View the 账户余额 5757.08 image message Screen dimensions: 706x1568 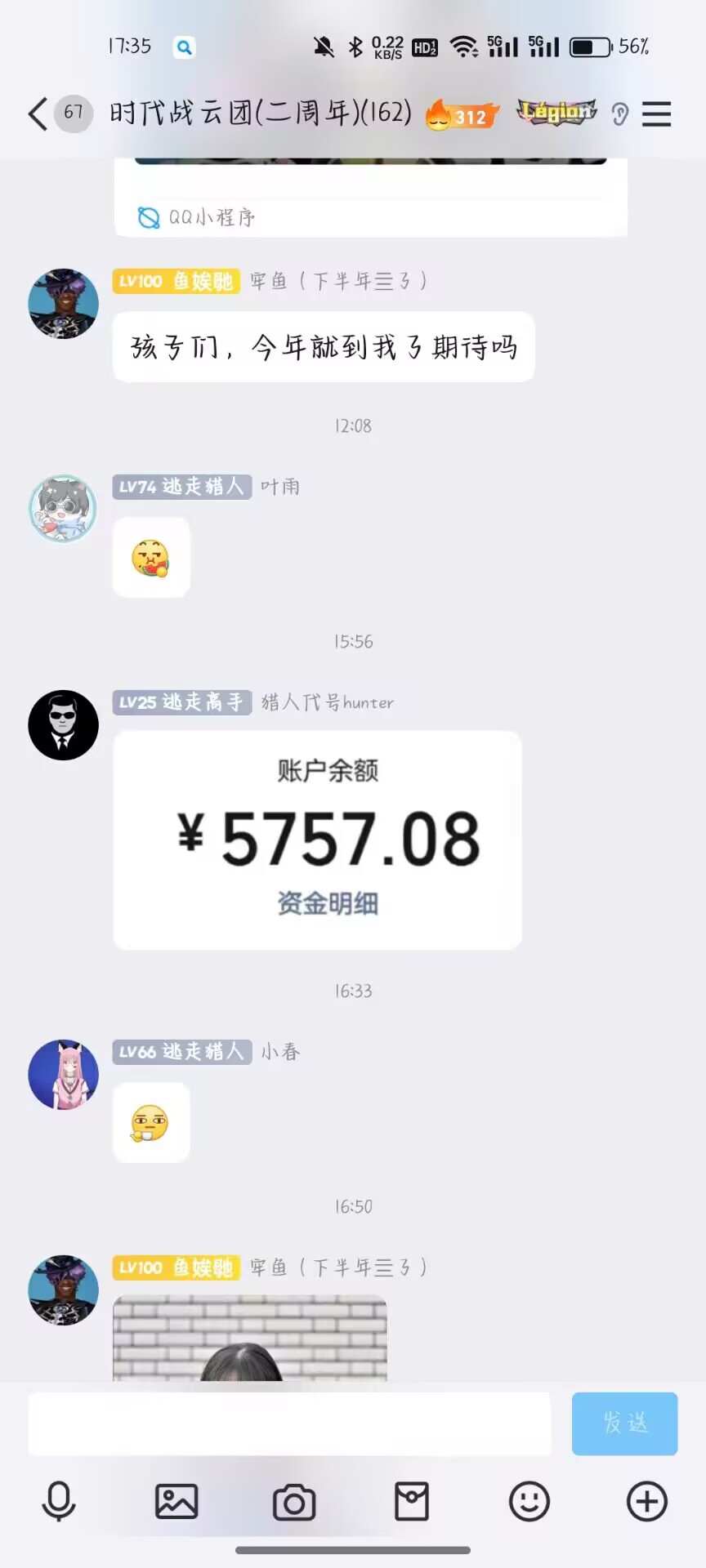(317, 840)
